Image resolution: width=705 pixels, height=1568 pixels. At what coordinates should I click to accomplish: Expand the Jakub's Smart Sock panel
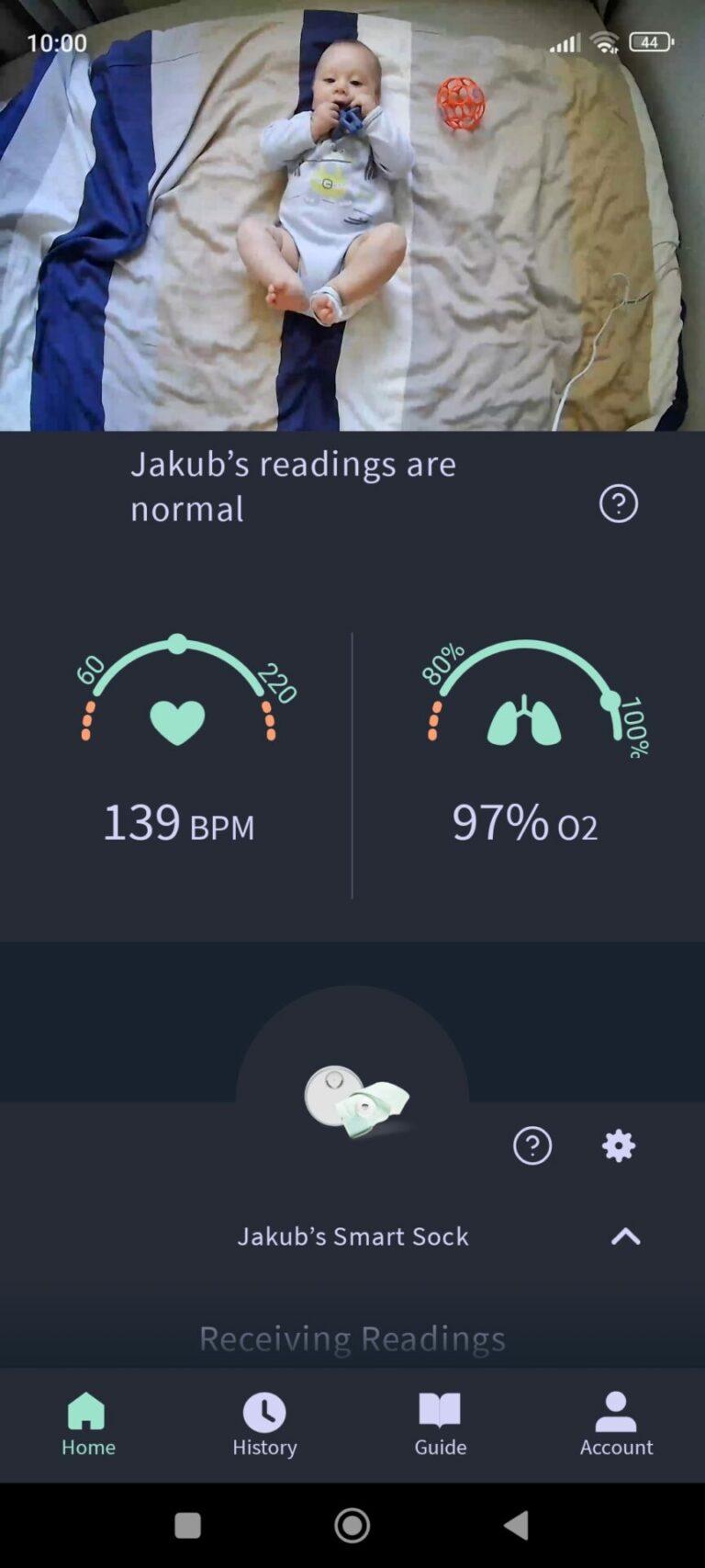[625, 1236]
